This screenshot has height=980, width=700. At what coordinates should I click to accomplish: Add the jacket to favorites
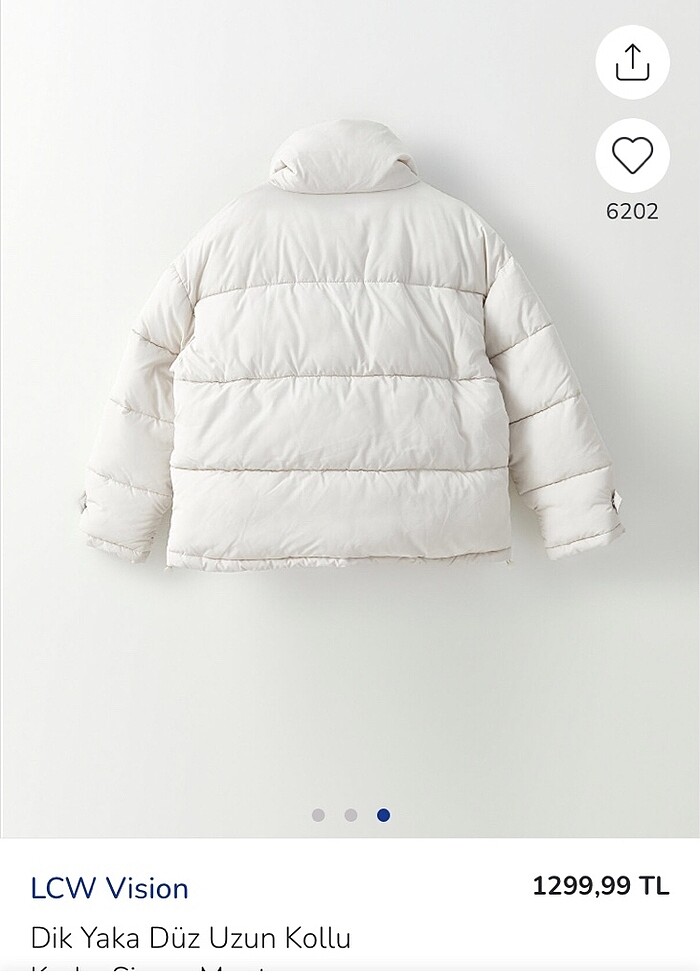[x=632, y=157]
